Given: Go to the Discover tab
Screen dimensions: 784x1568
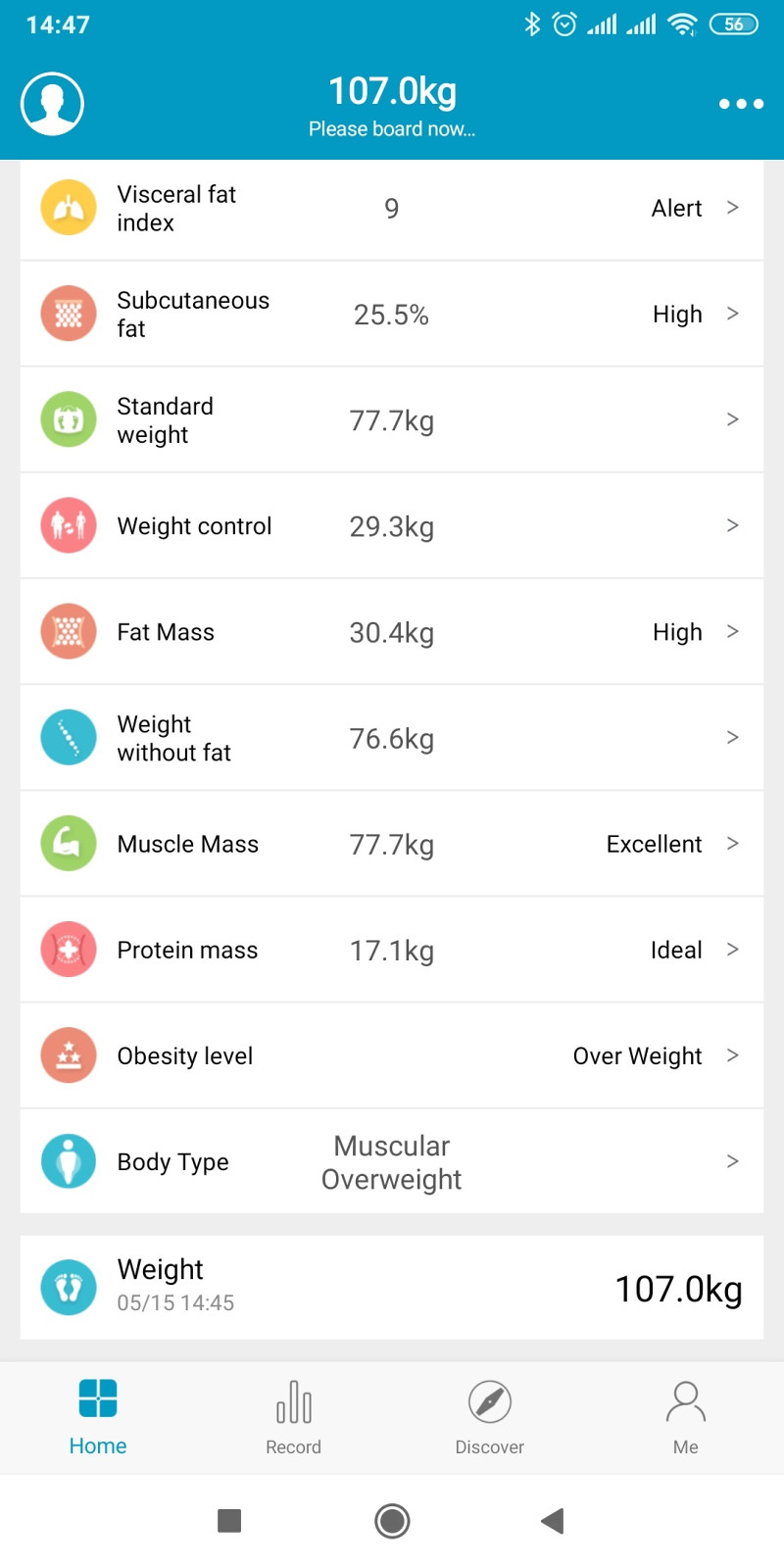Looking at the screenshot, I should 490,1417.
